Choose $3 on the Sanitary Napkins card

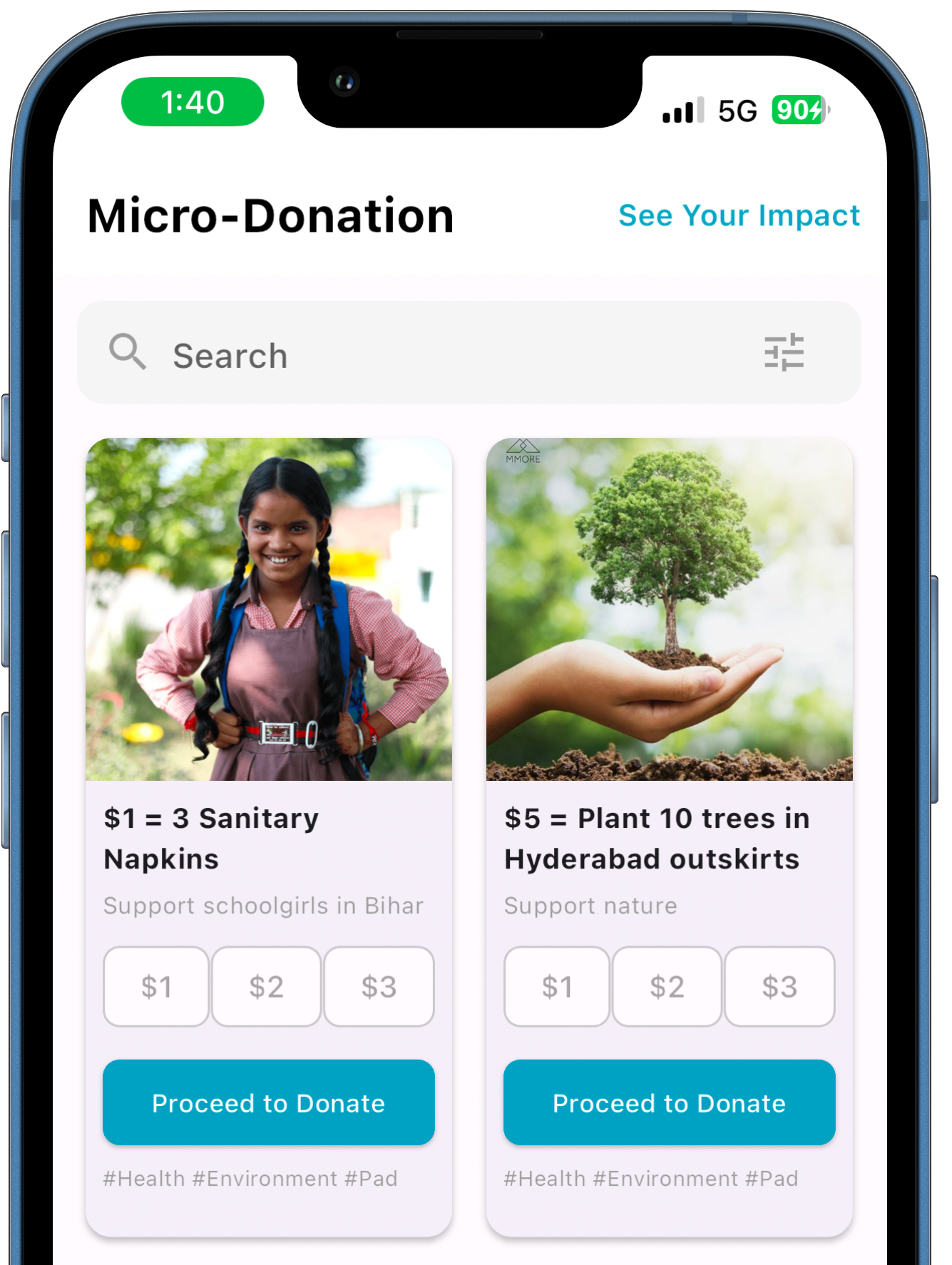379,987
